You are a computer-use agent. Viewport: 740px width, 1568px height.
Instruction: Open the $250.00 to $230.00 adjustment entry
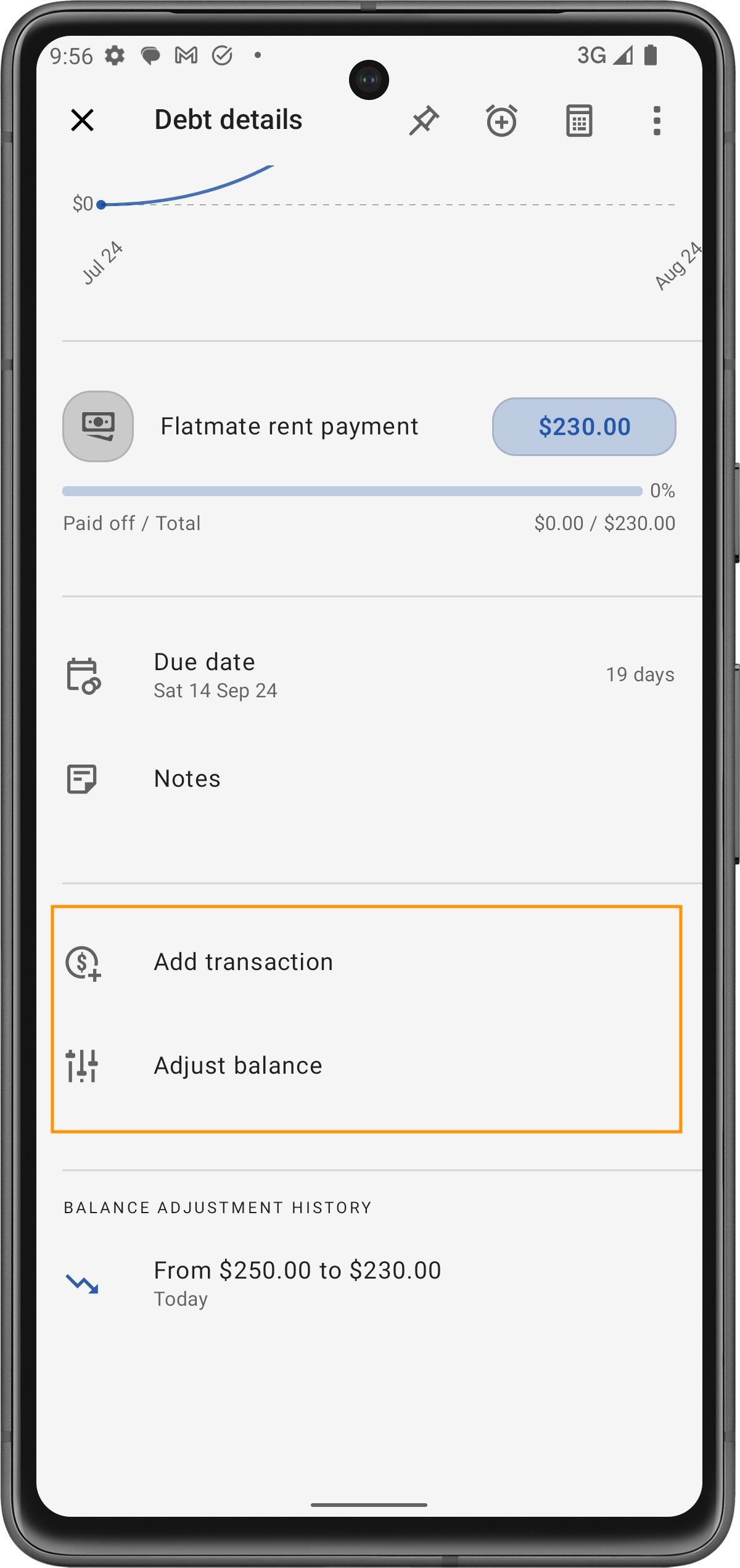369,1283
